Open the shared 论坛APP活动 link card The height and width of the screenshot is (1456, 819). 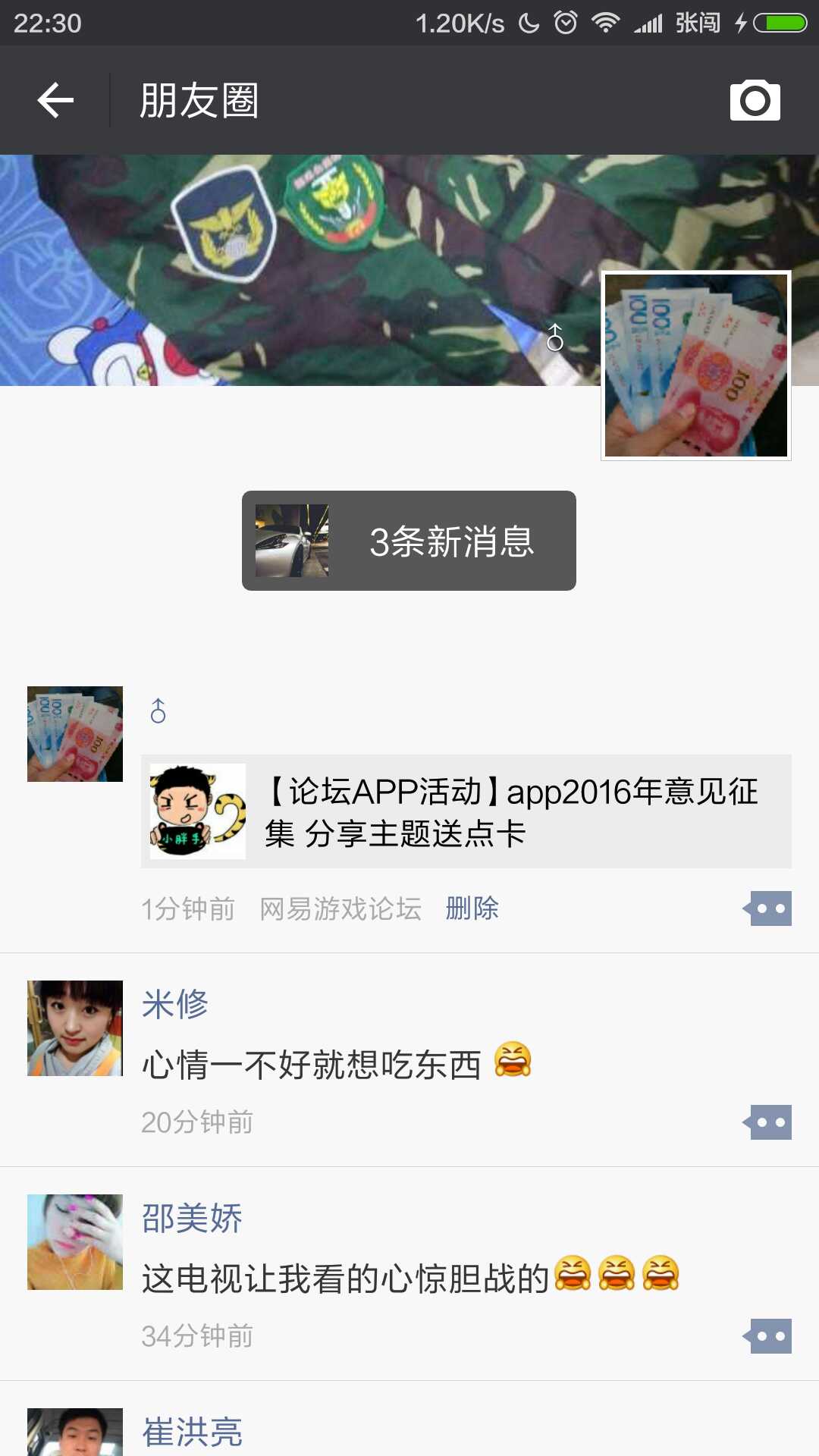click(466, 811)
